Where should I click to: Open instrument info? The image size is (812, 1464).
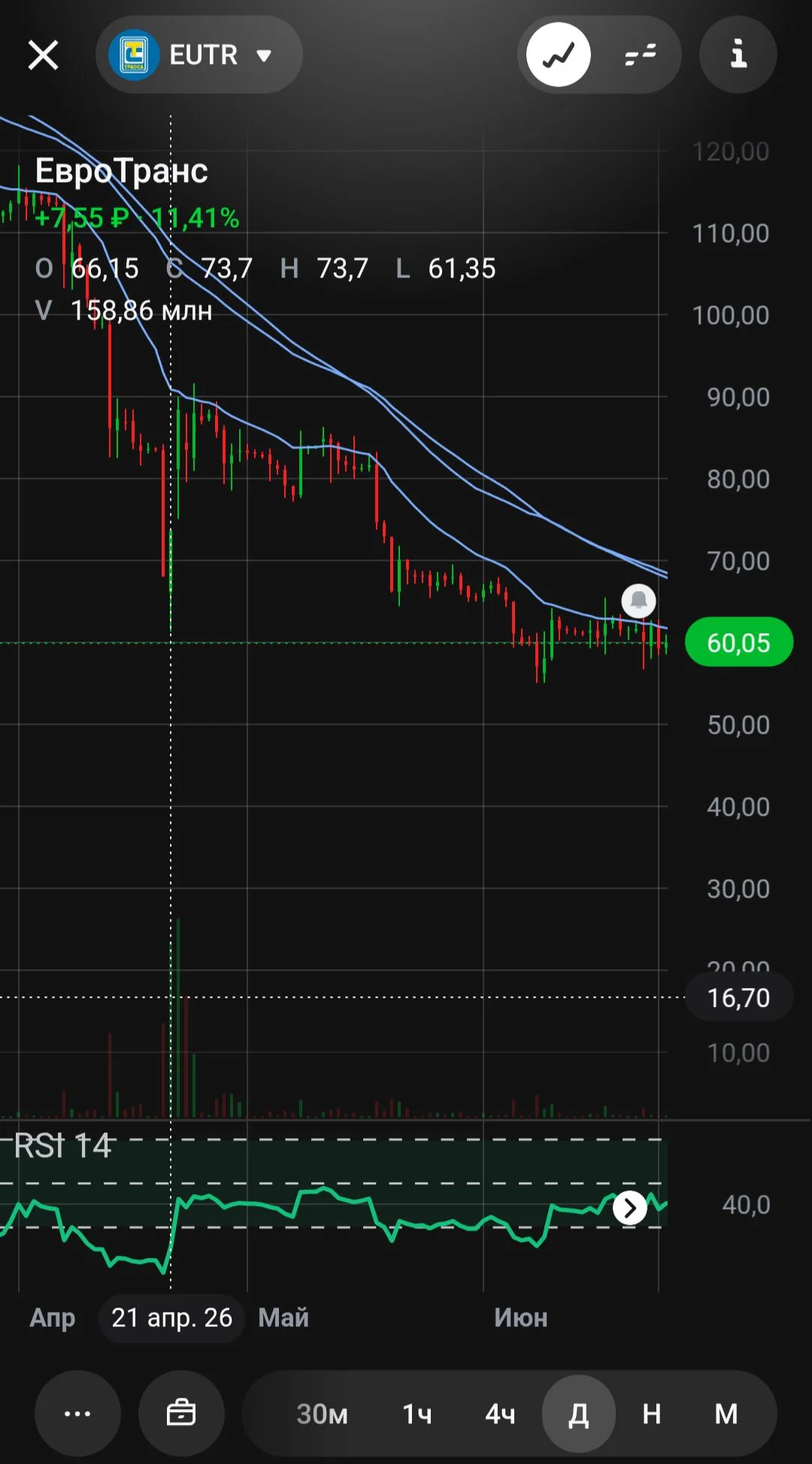point(738,54)
